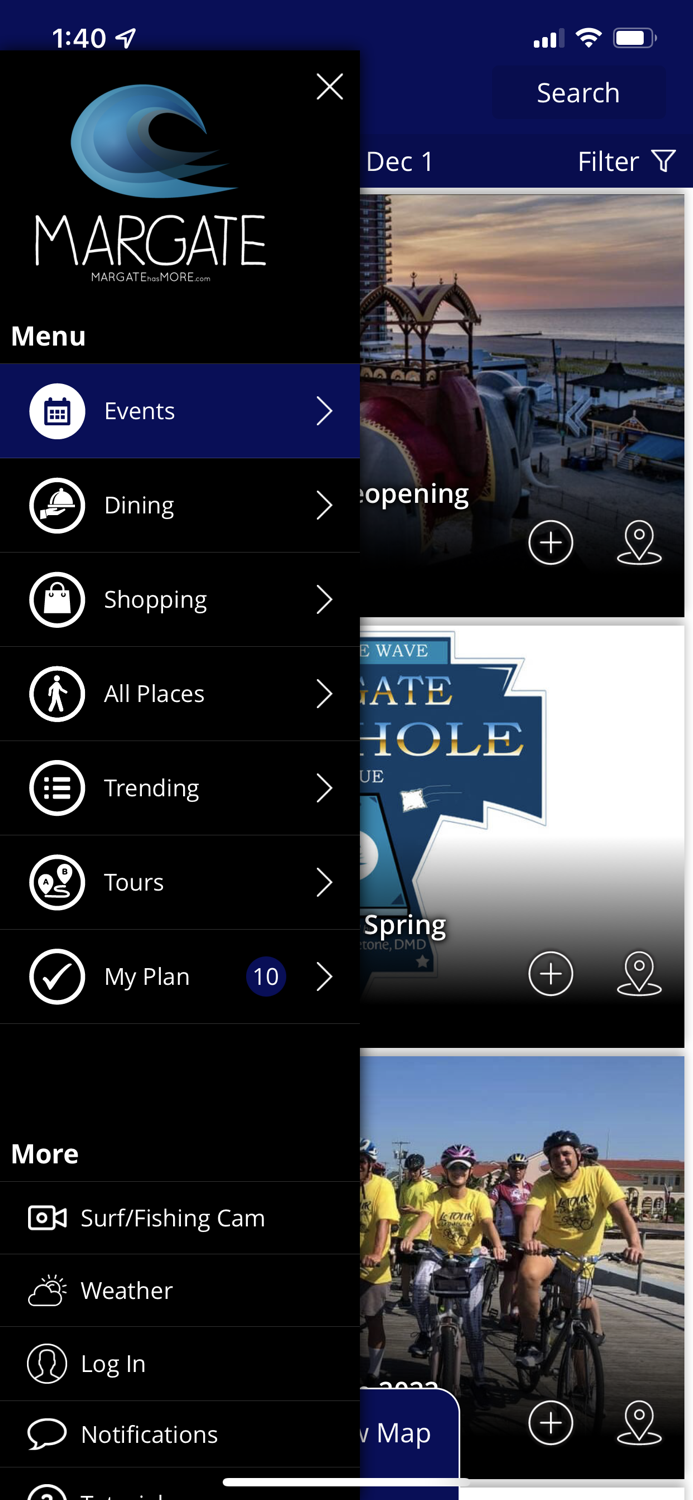Add the reopening event to plan
The width and height of the screenshot is (693, 1500).
click(x=551, y=543)
